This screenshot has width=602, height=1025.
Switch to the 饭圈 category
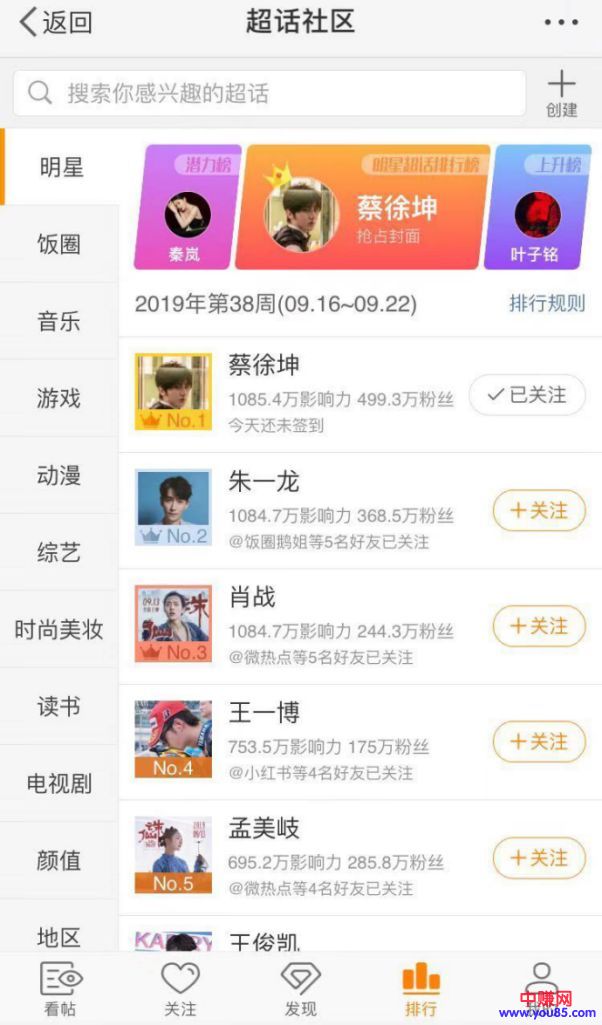click(x=59, y=244)
